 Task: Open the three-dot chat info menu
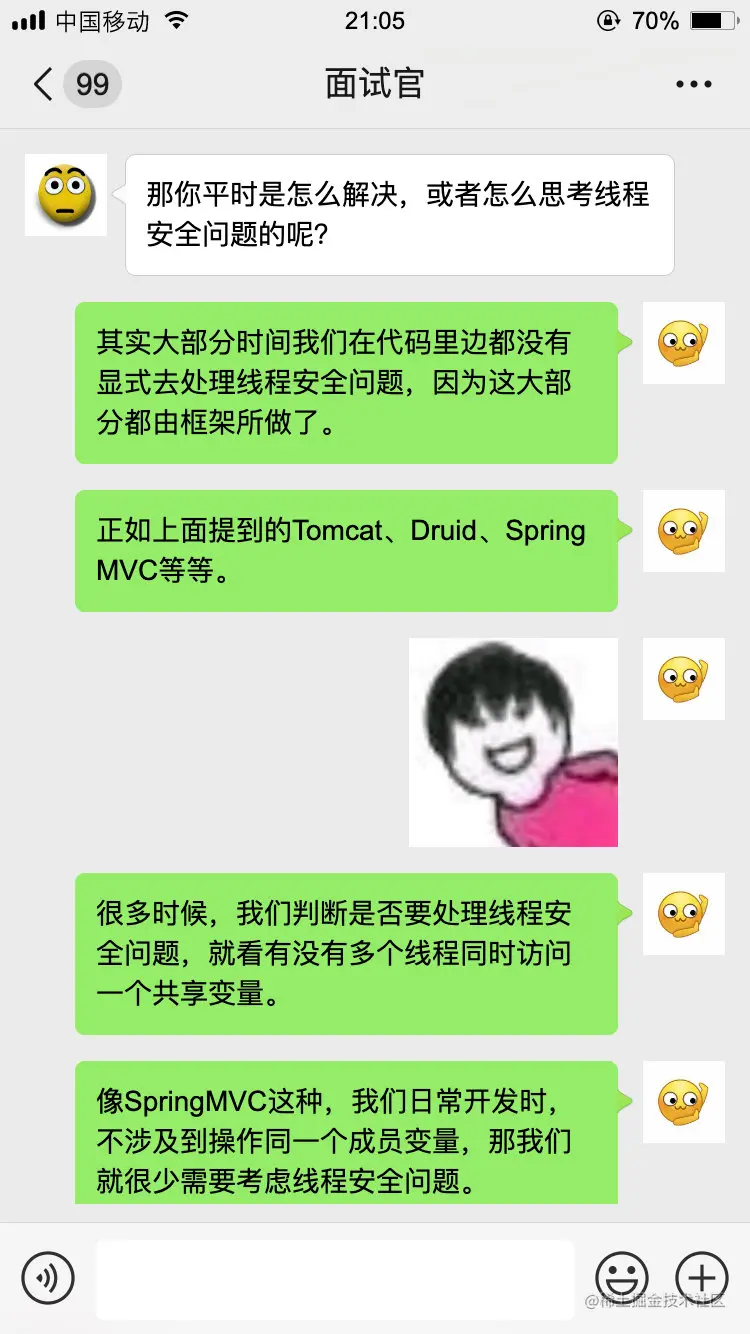(x=693, y=85)
